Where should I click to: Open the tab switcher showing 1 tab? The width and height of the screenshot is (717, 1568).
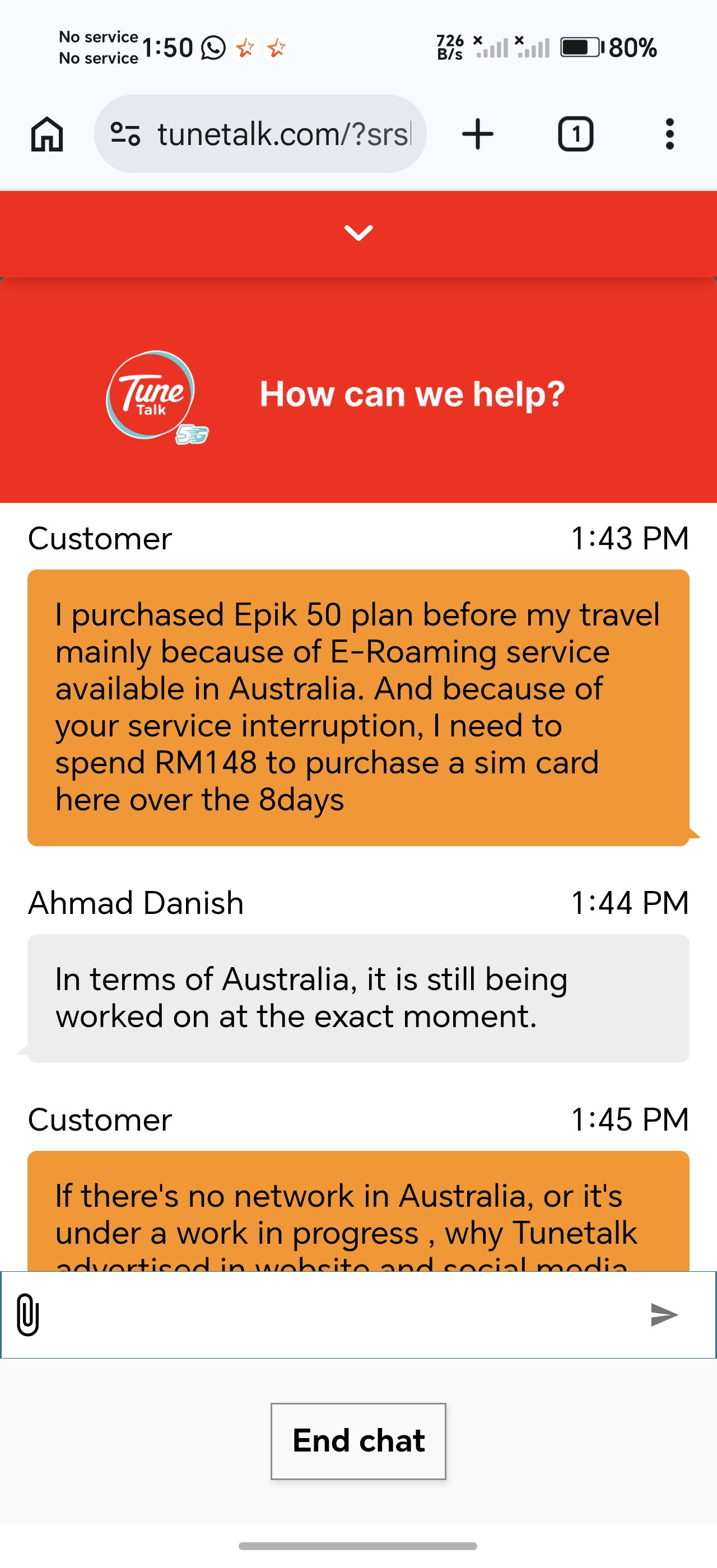(576, 134)
